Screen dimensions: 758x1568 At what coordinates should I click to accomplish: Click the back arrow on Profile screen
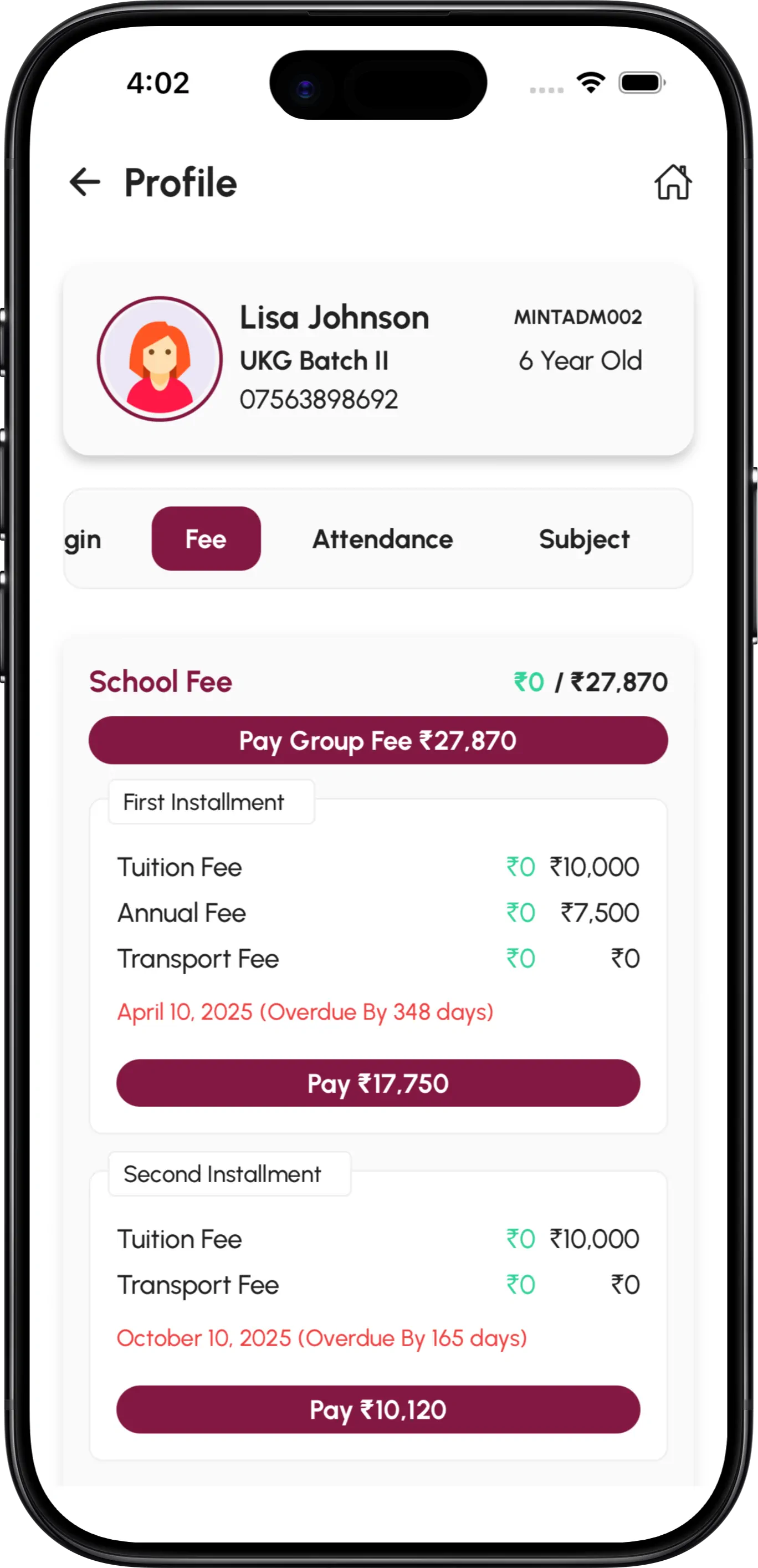(84, 182)
